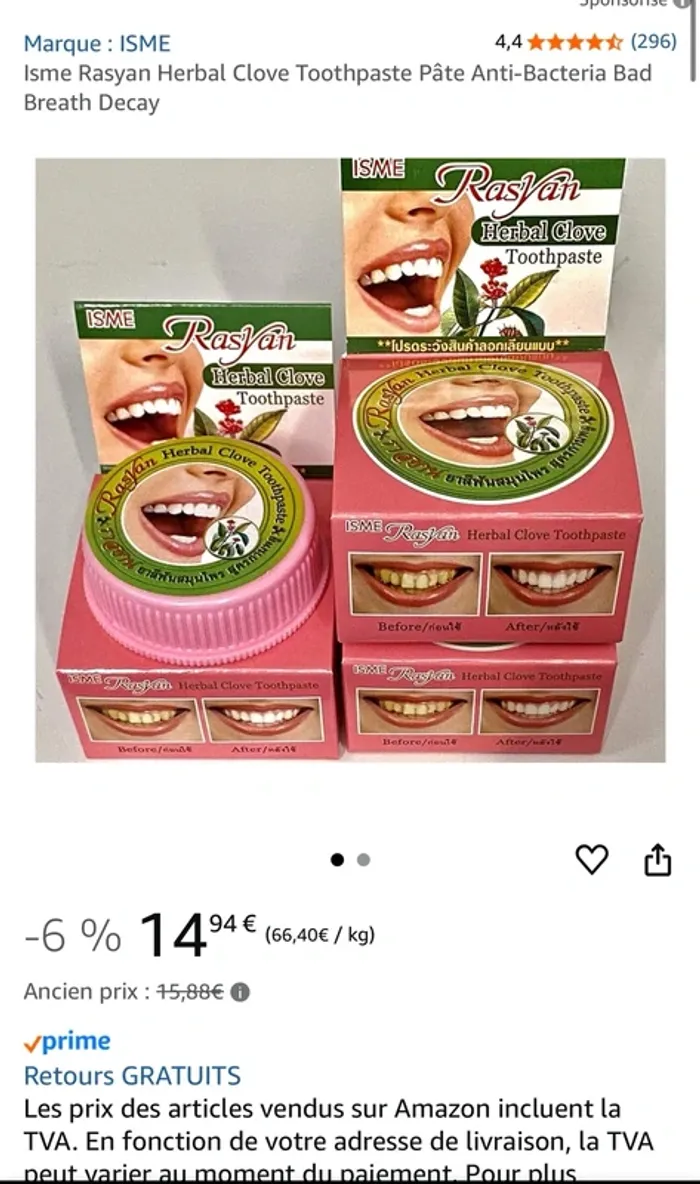The image size is (700, 1184).
Task: Tap the info icon next to Ancien prix
Action: tap(240, 993)
